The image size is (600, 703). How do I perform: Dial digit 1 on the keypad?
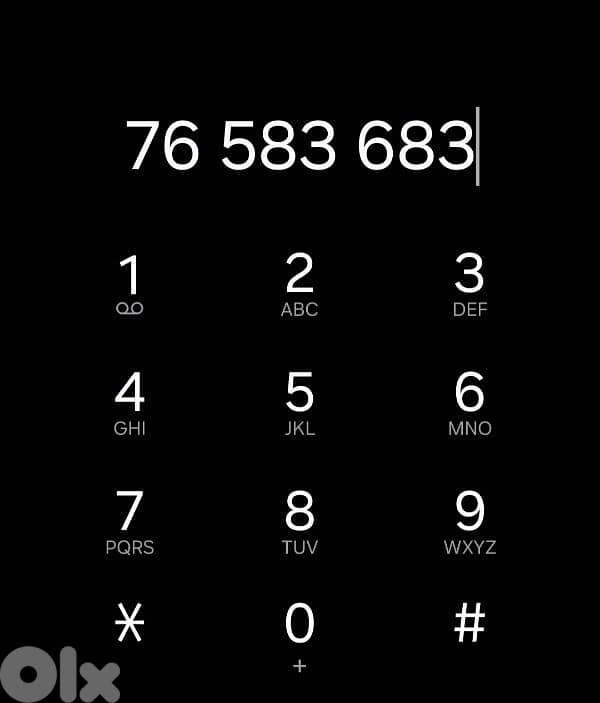click(130, 284)
